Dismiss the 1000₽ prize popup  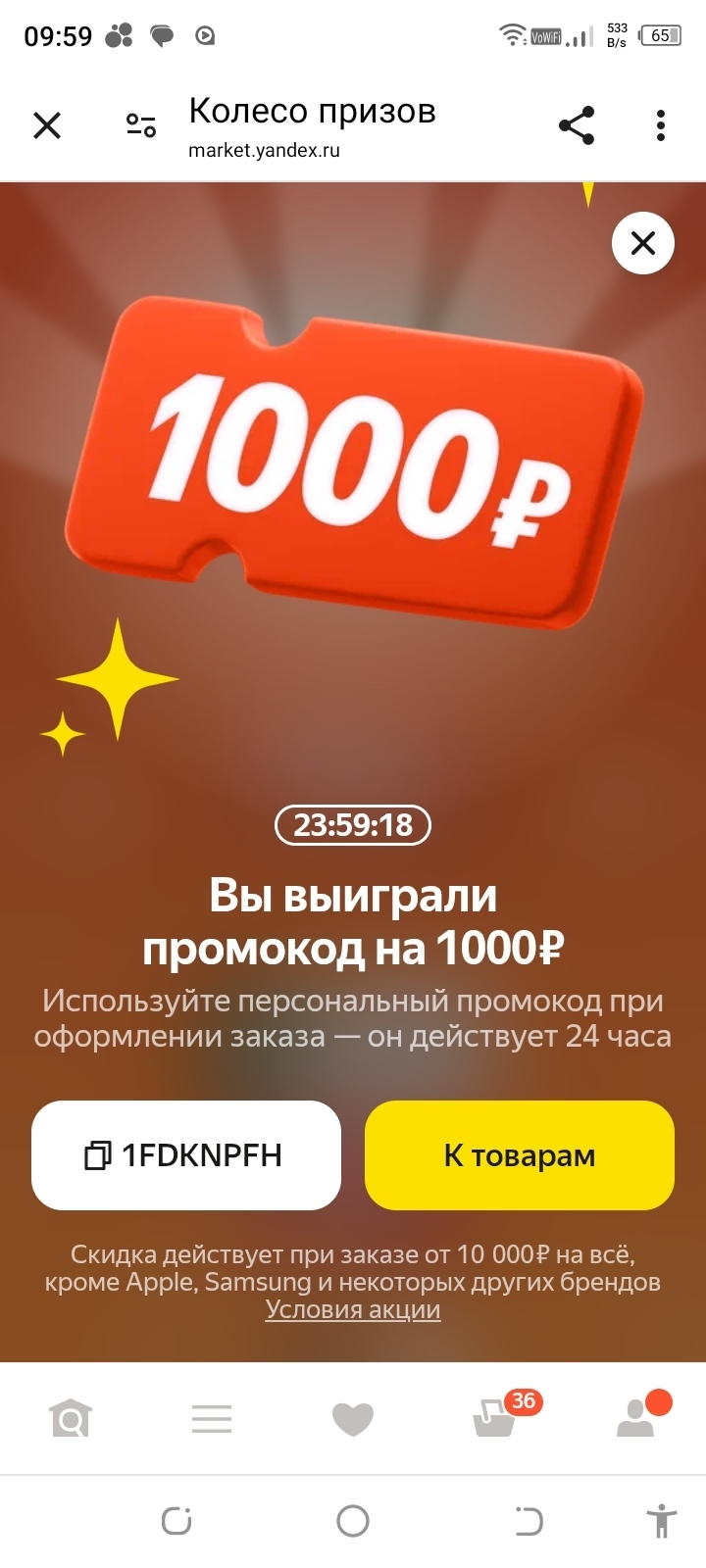[642, 243]
